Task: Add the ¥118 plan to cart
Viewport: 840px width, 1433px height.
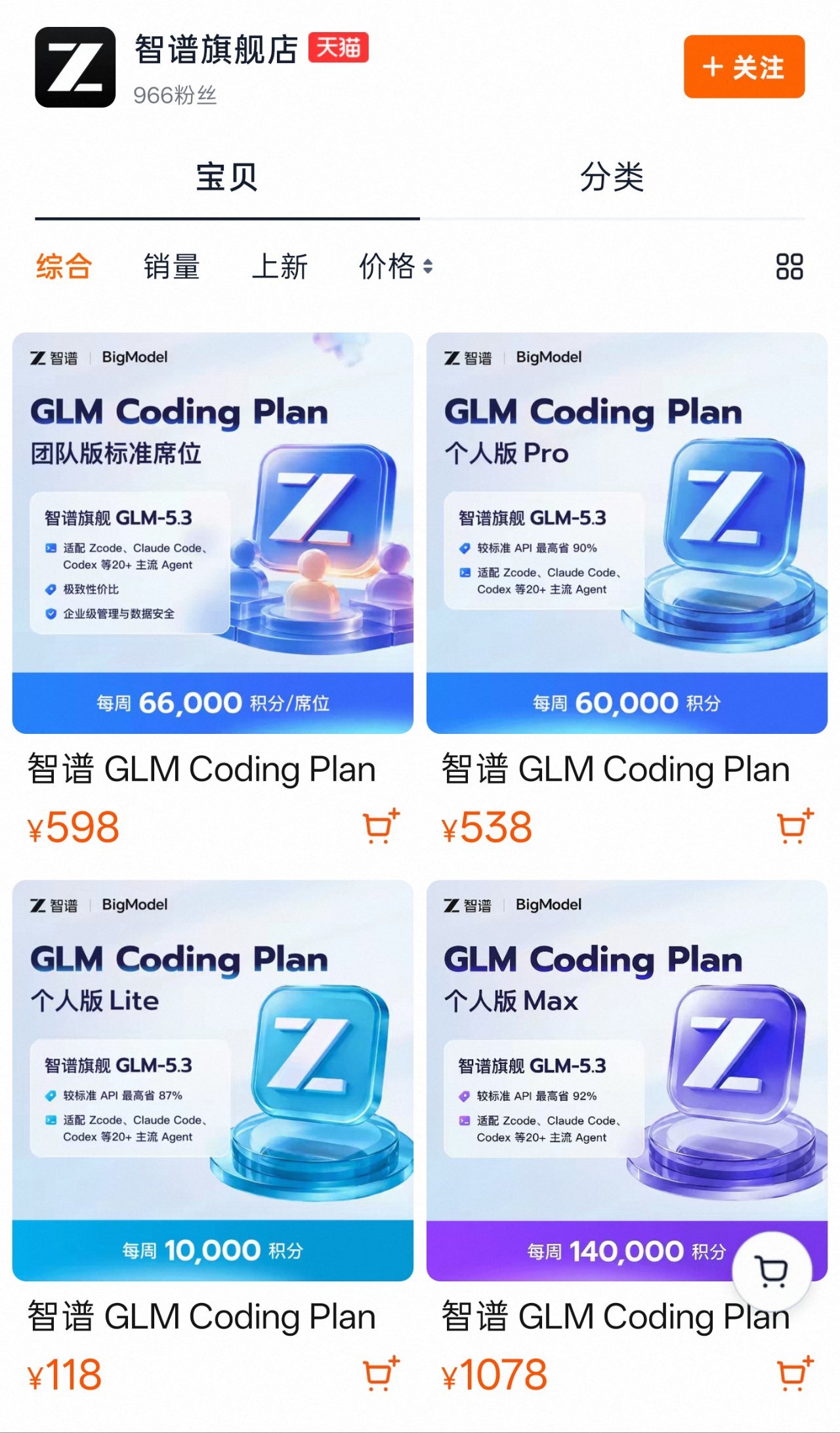Action: pyautogui.click(x=381, y=1373)
